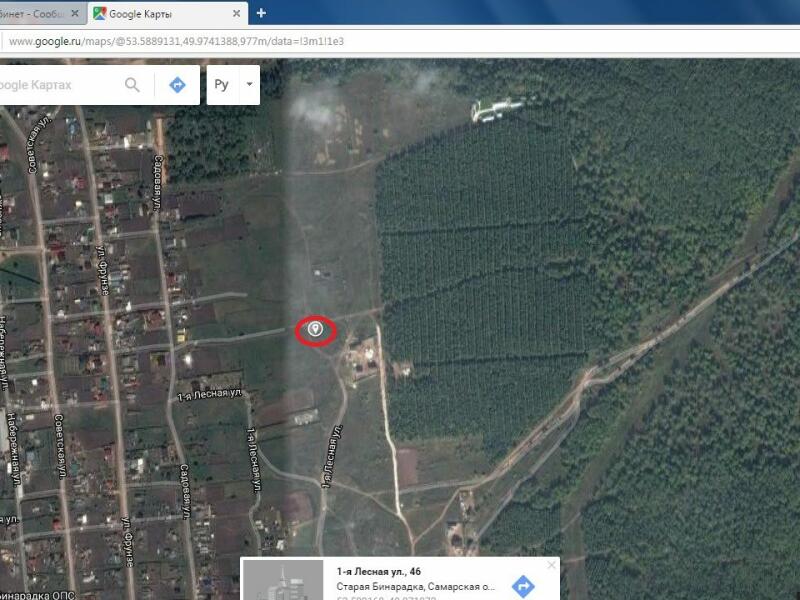Open the street view thumbnail in card
This screenshot has width=800, height=600.
pos(283,581)
